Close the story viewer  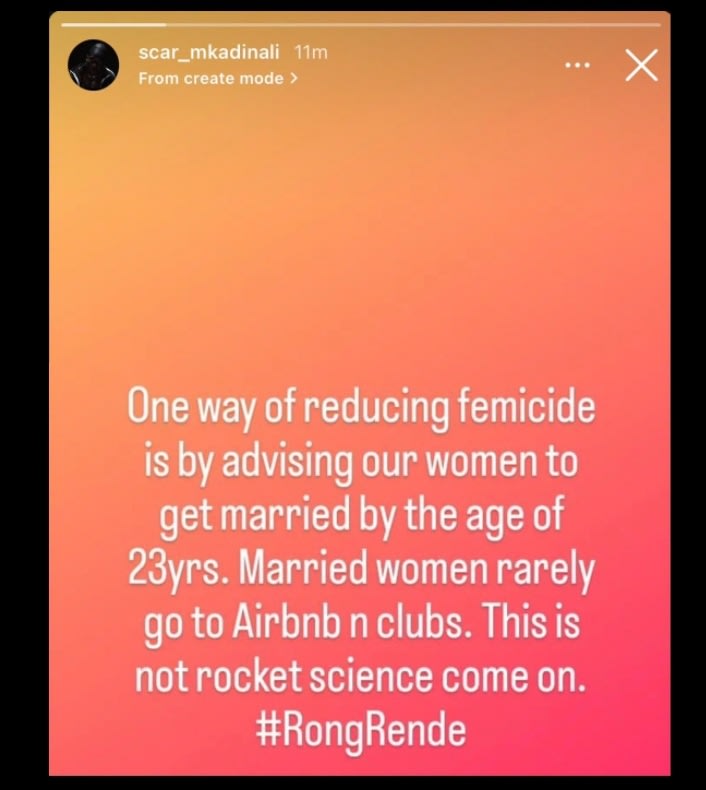coord(641,65)
